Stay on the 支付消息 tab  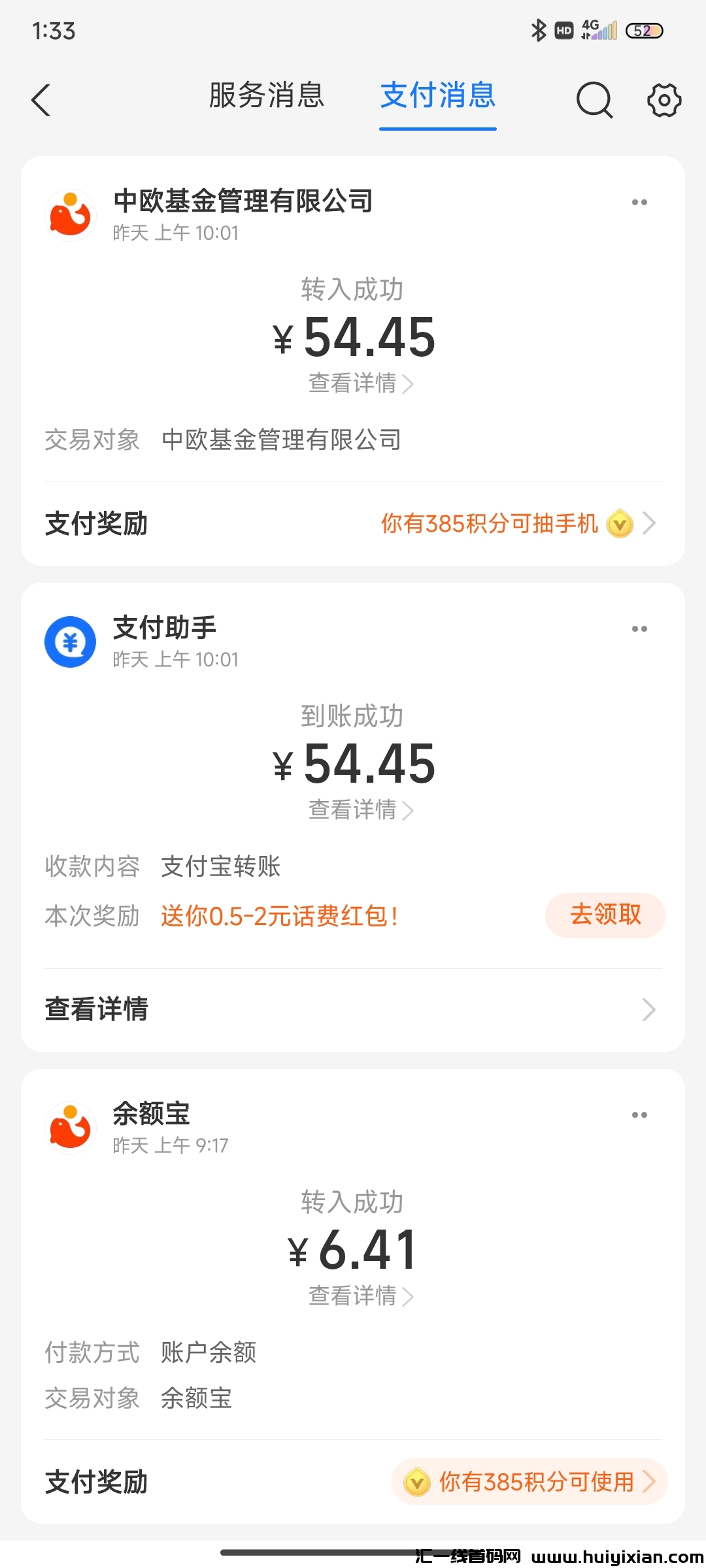(x=437, y=97)
